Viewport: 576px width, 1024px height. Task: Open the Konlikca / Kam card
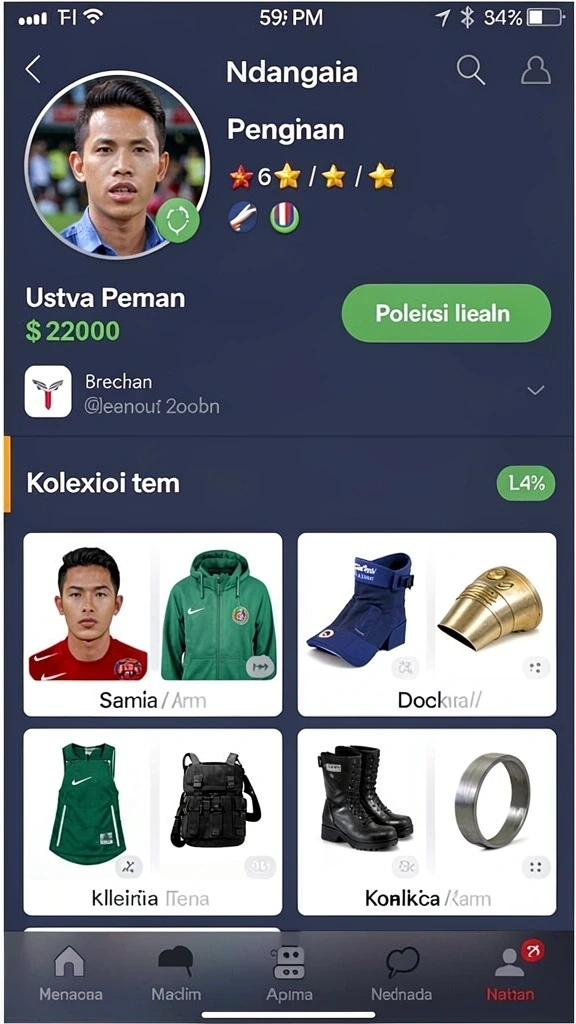point(427,822)
